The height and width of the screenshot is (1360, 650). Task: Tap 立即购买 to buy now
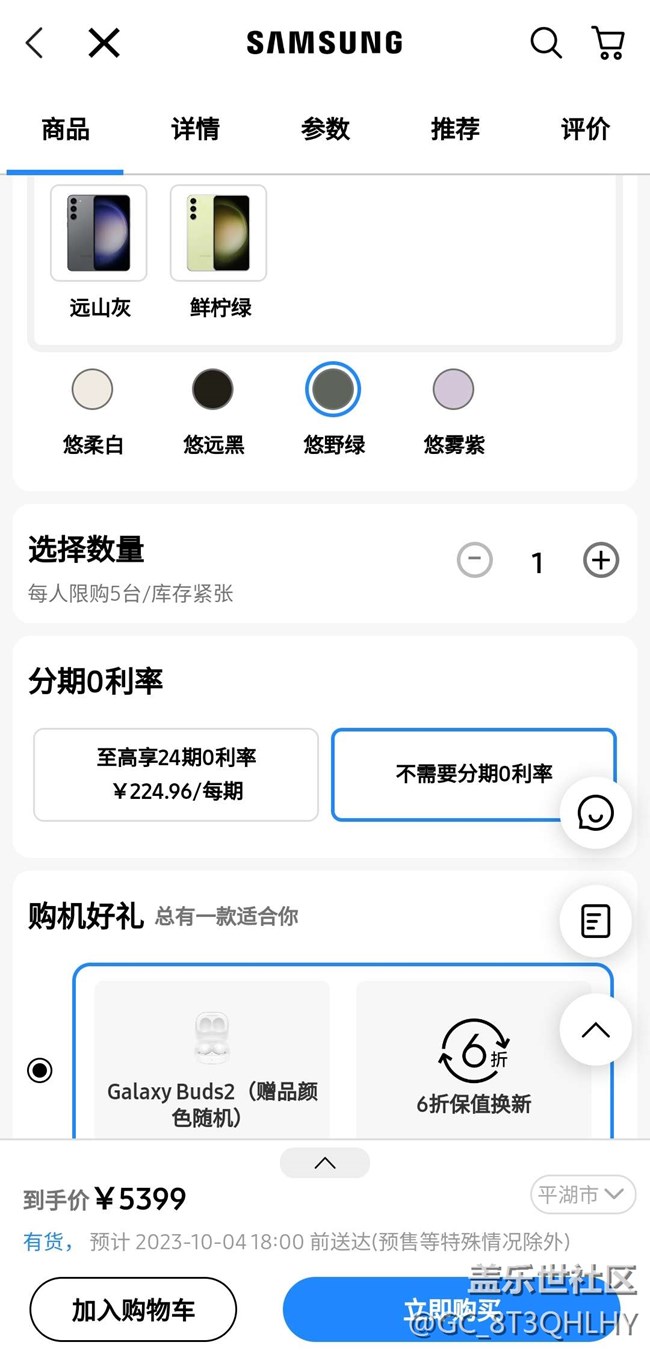click(x=452, y=1309)
